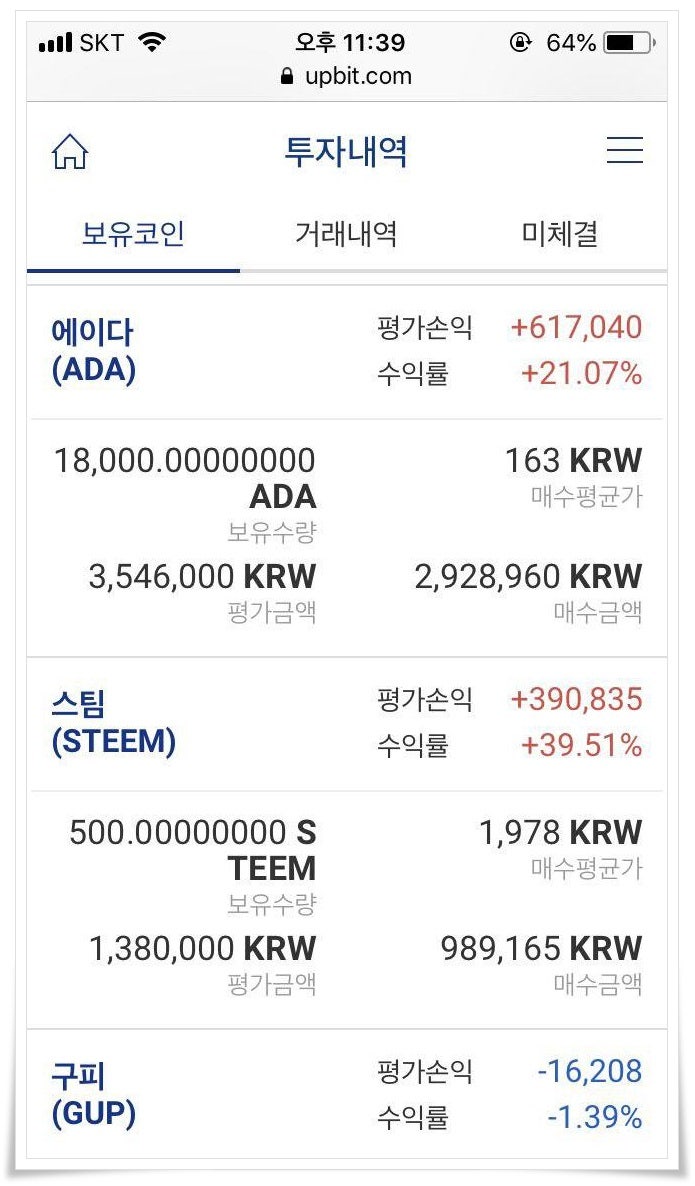Go to the Upbit home icon
The height and width of the screenshot is (1186, 695).
[70, 152]
